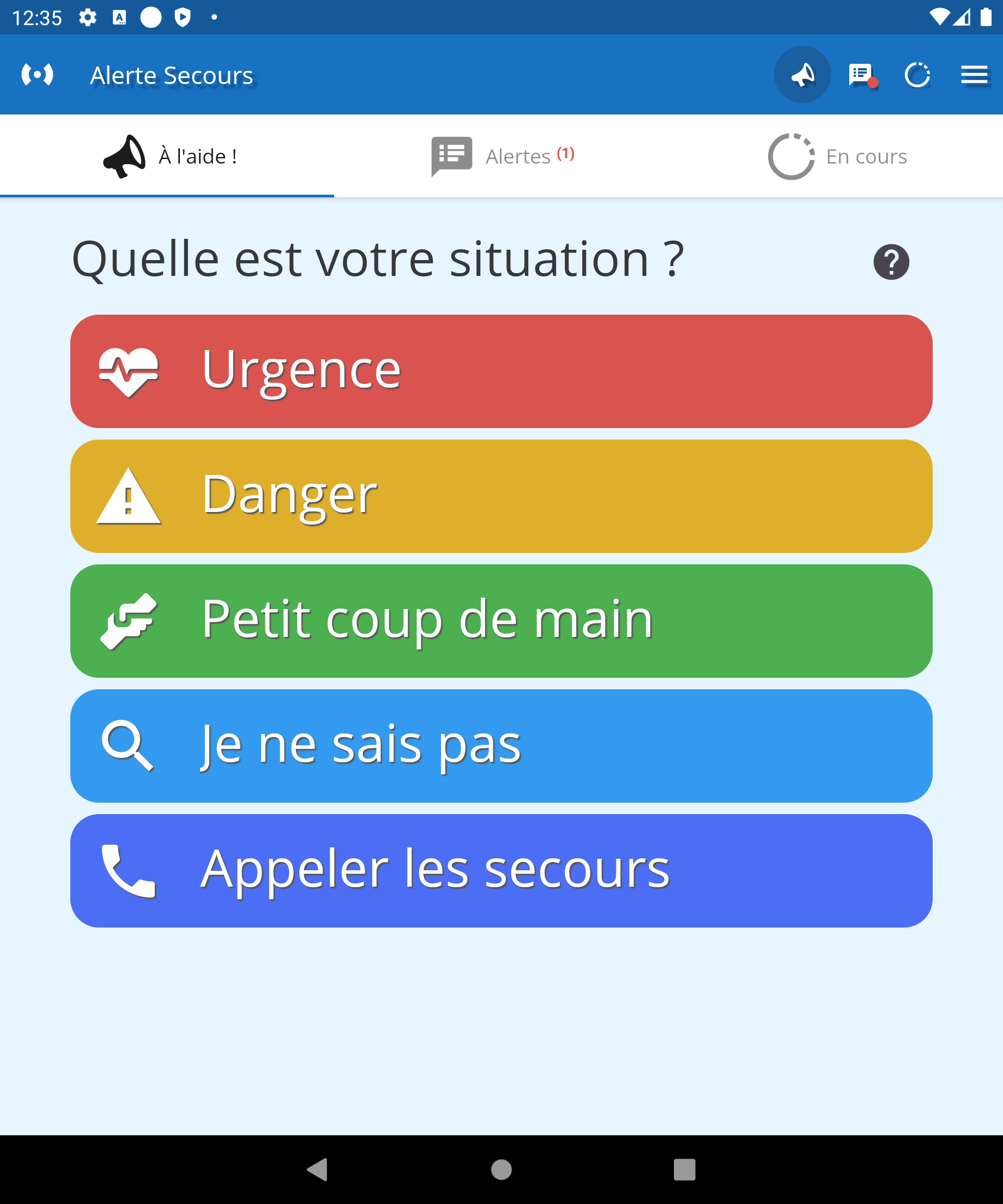Switch to the Alertes tab
Viewport: 1003px width, 1204px height.
(x=502, y=156)
